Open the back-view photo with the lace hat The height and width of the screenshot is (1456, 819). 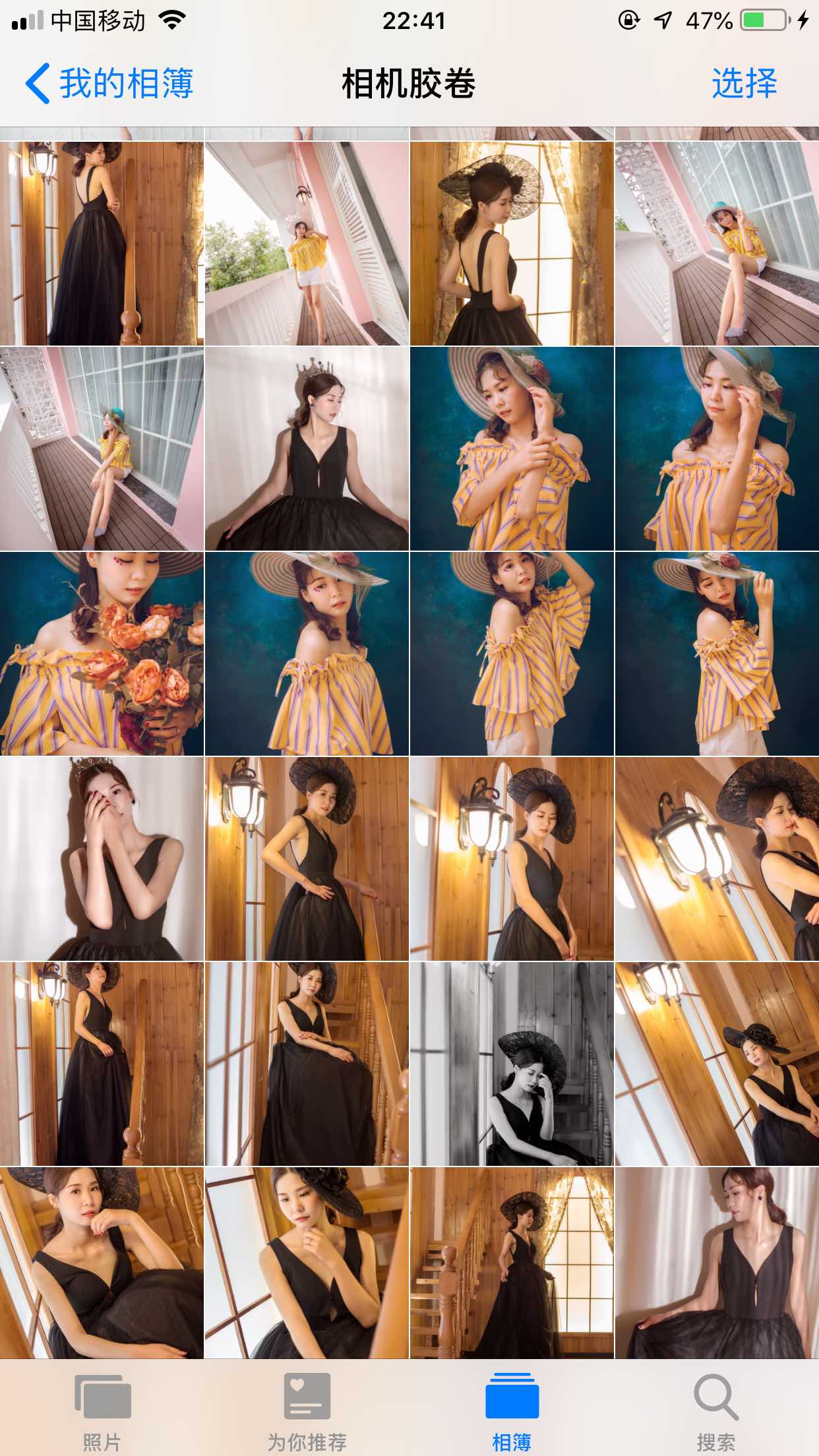coord(512,243)
